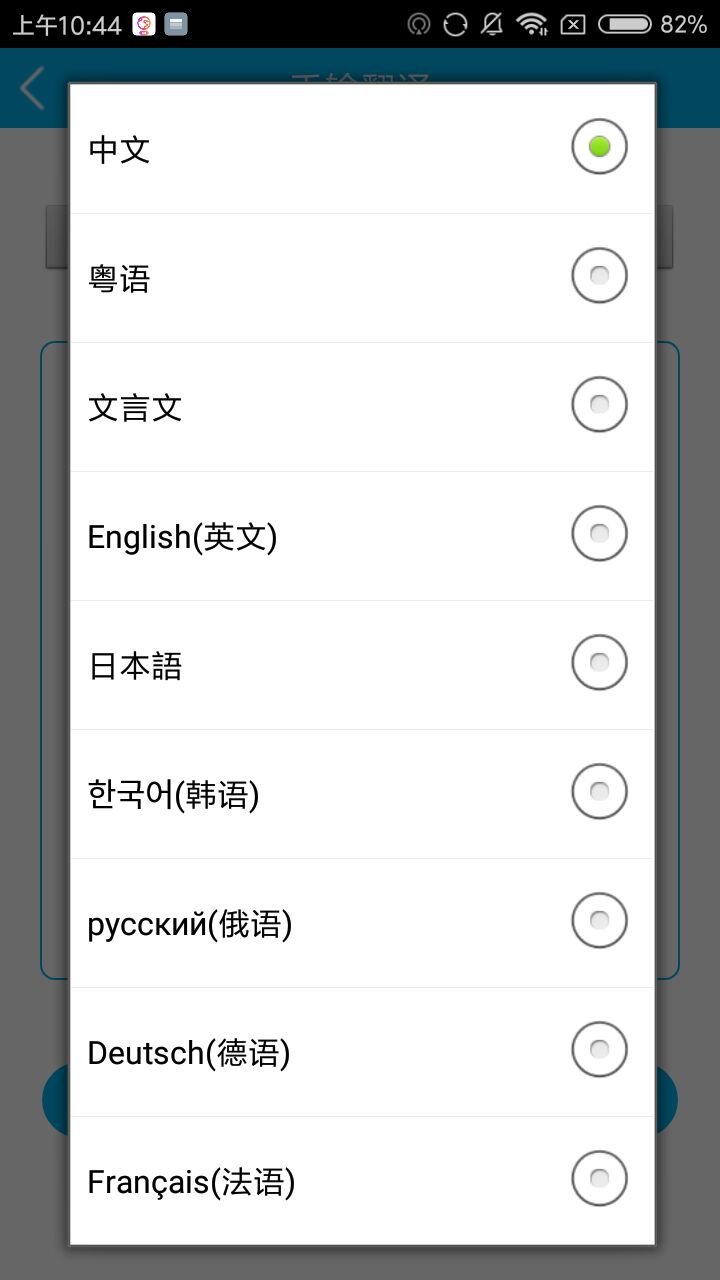720x1280 pixels.
Task: Select 한국어(韩语) option
Action: [362, 794]
